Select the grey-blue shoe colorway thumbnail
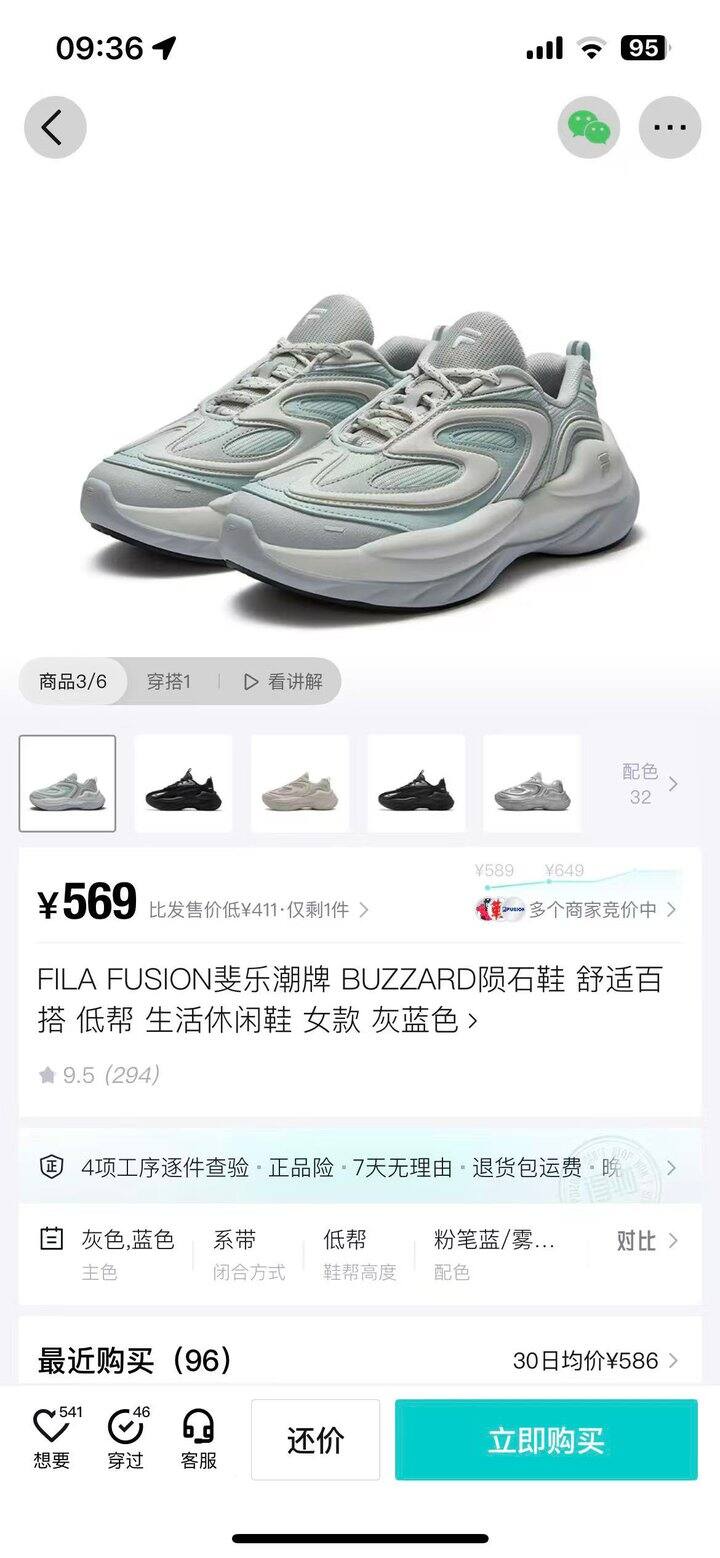The width and height of the screenshot is (720, 1558). pos(67,784)
